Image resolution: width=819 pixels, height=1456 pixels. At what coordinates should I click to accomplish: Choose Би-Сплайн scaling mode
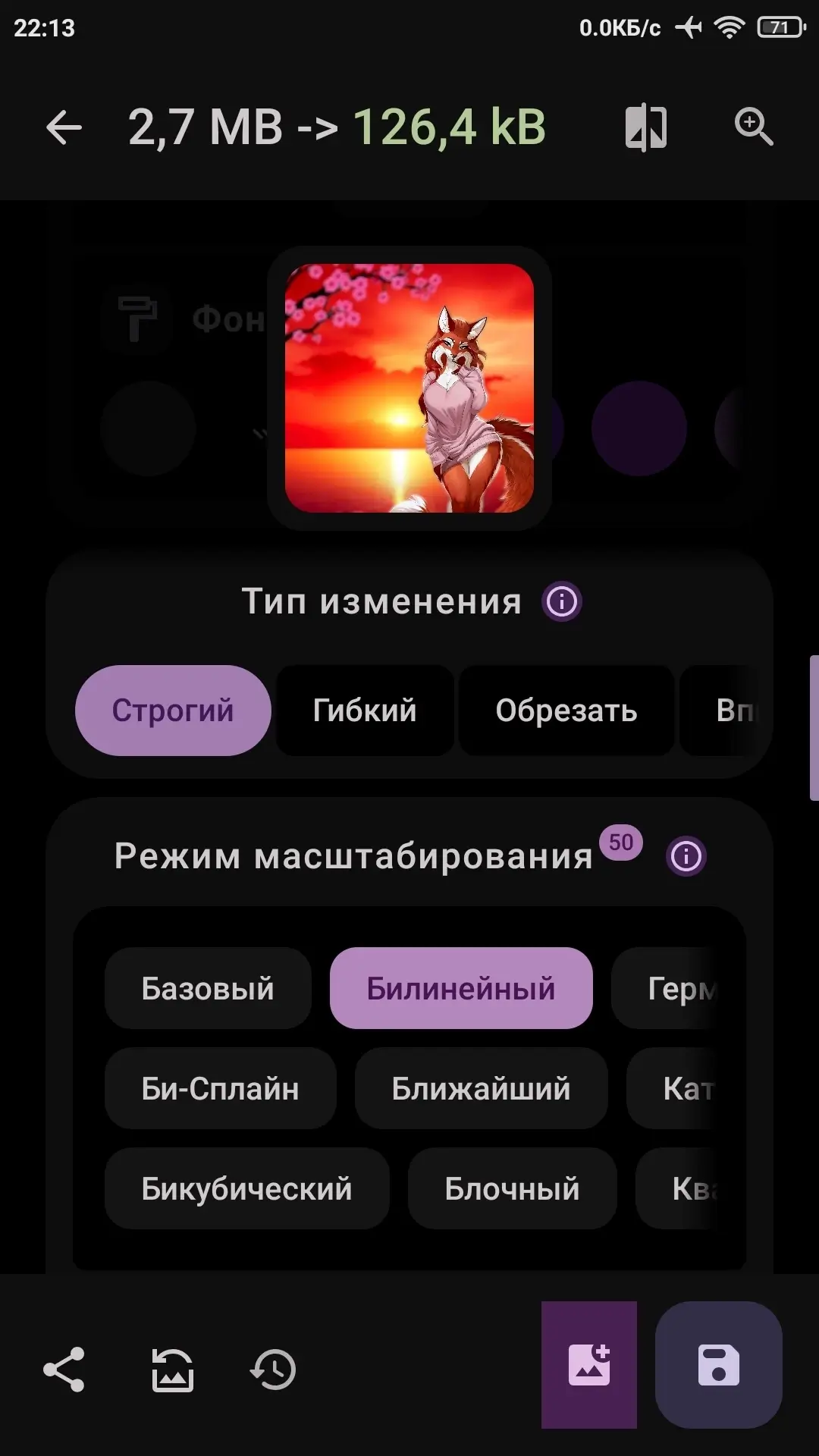(x=220, y=1088)
